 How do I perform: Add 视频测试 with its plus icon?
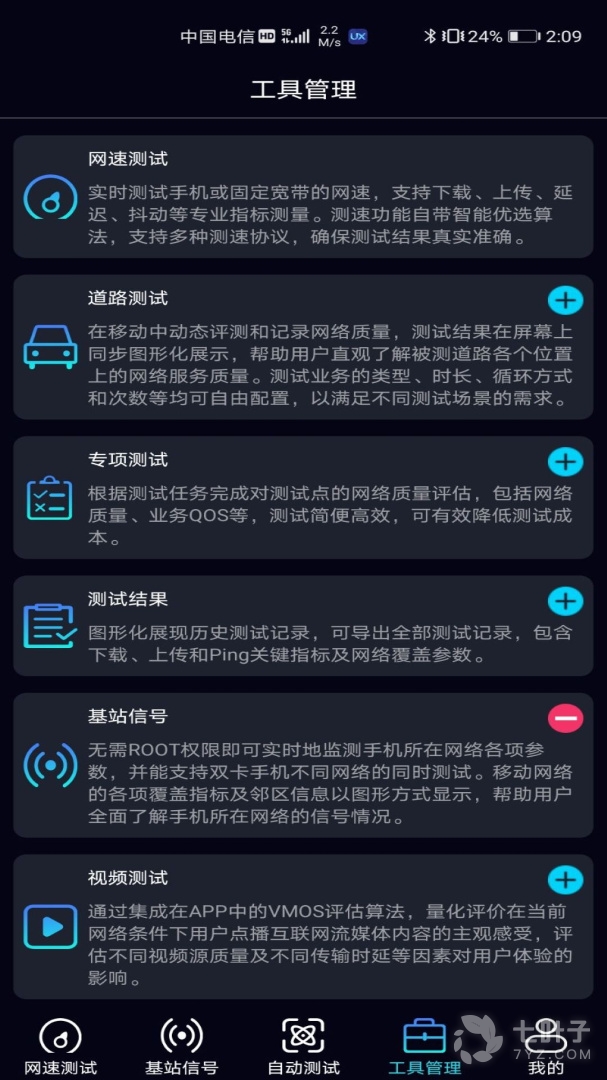565,879
